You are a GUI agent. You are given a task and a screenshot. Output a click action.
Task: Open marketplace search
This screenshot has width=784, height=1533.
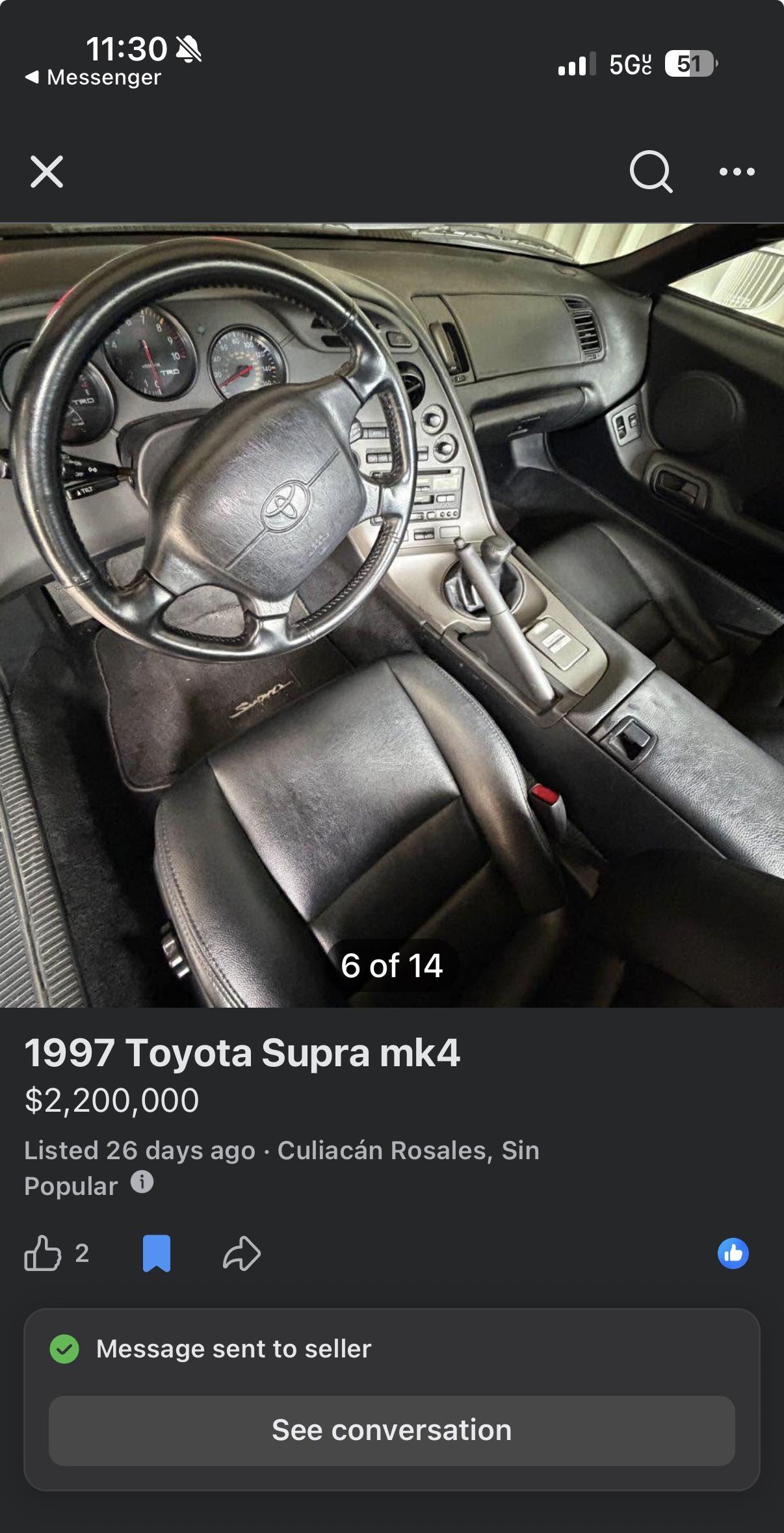click(651, 172)
